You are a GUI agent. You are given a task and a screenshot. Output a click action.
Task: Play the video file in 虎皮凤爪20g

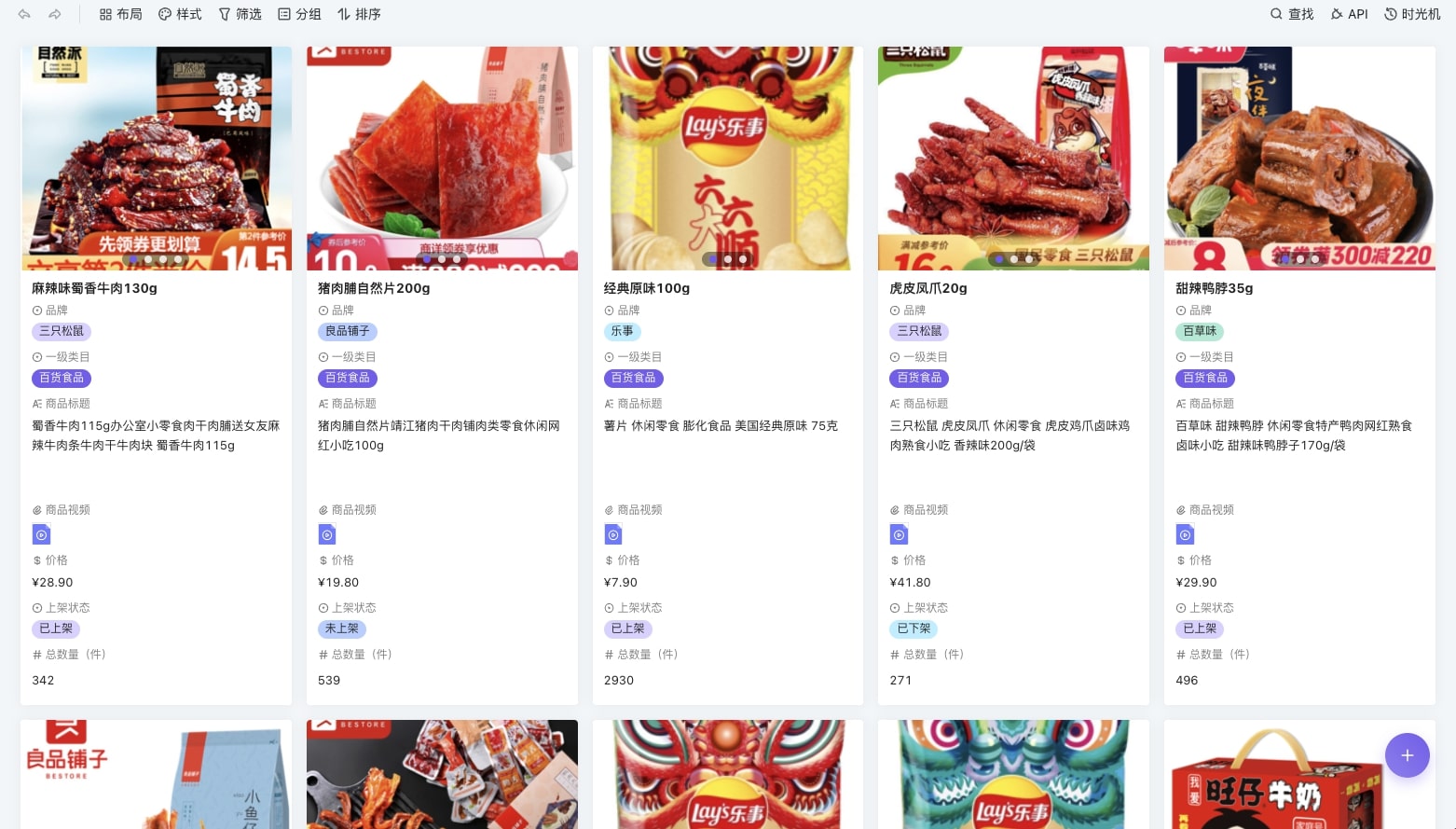899,534
